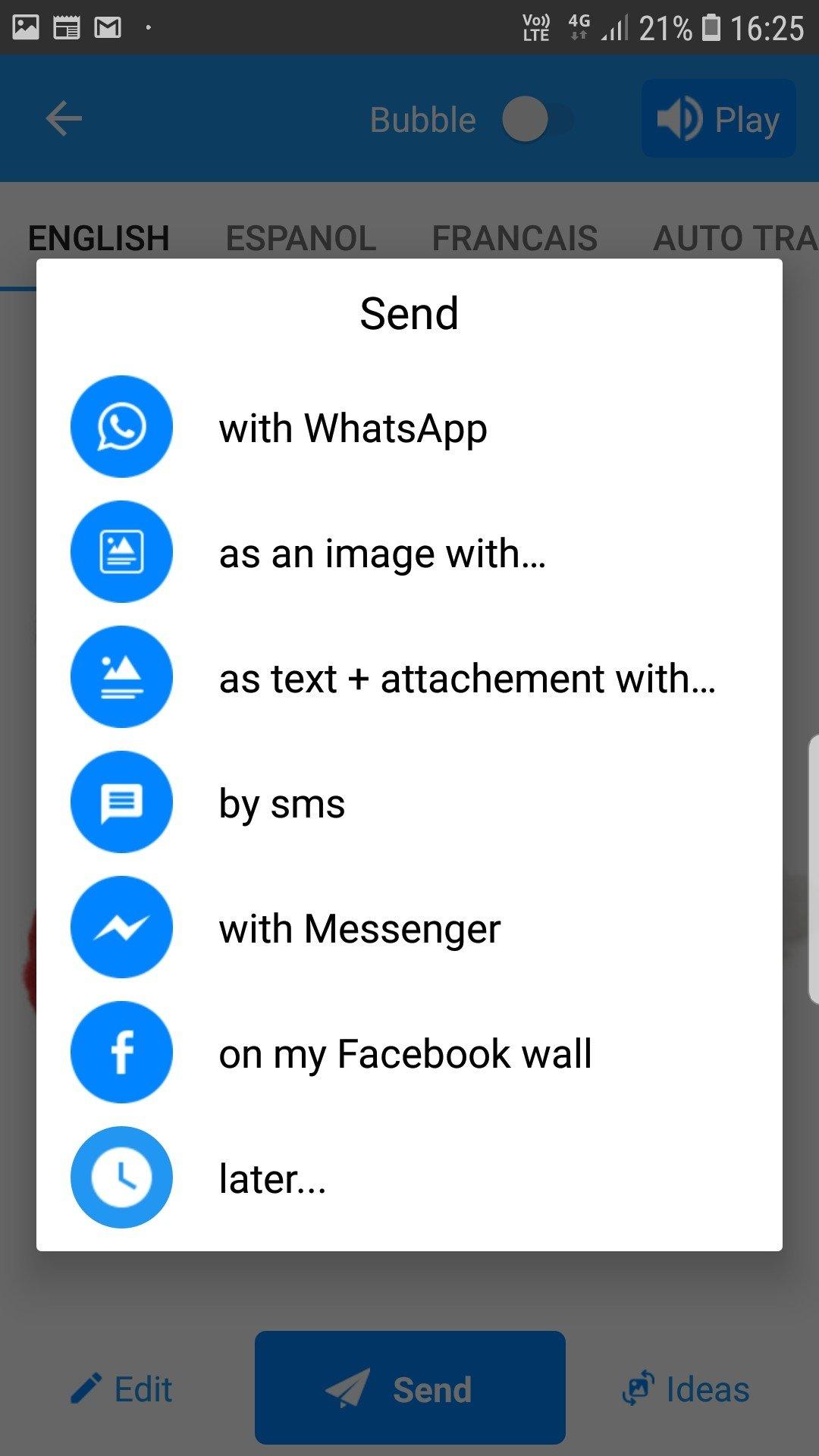Select the clock icon for sending later

[121, 1178]
